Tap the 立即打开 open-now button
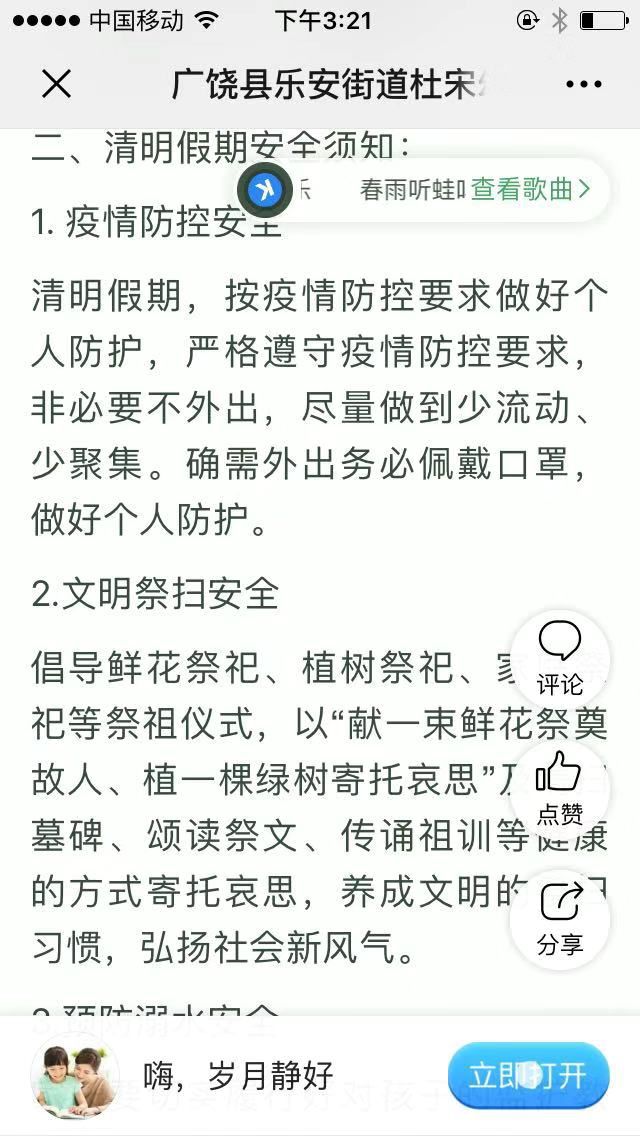This screenshot has width=640, height=1136. 528,1076
